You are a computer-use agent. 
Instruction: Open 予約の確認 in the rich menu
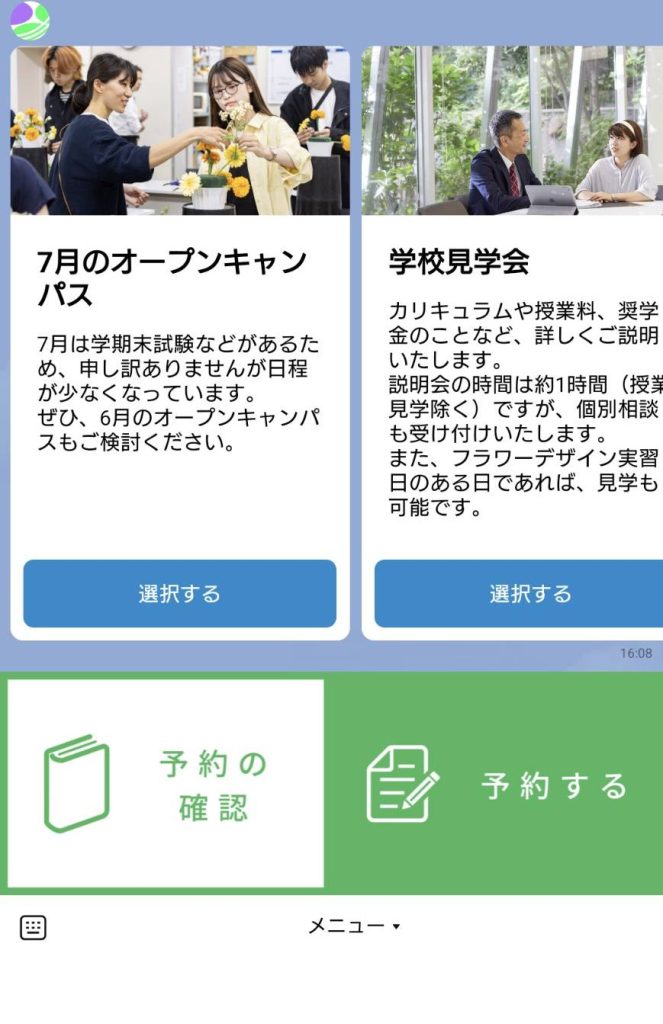tap(166, 784)
